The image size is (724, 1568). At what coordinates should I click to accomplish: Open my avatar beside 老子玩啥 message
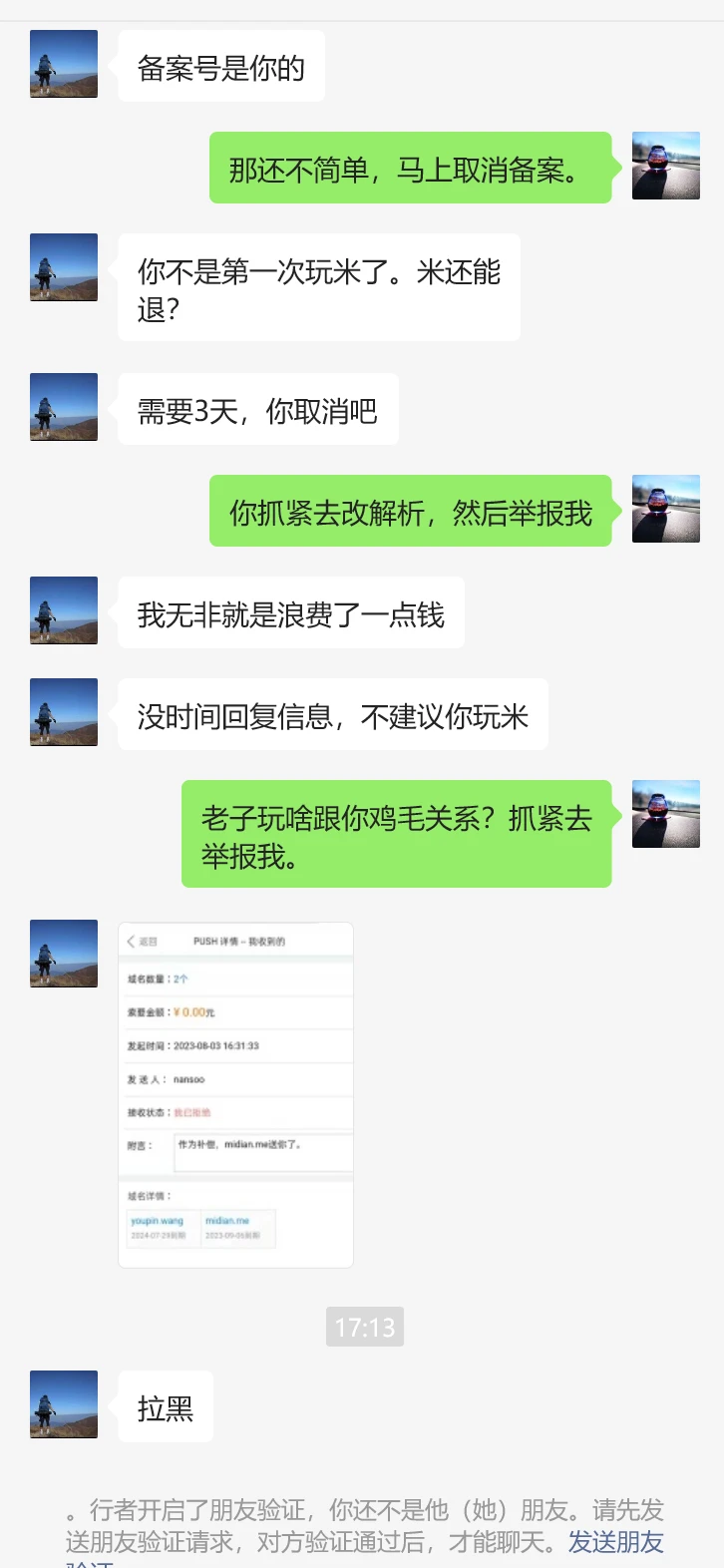(665, 814)
